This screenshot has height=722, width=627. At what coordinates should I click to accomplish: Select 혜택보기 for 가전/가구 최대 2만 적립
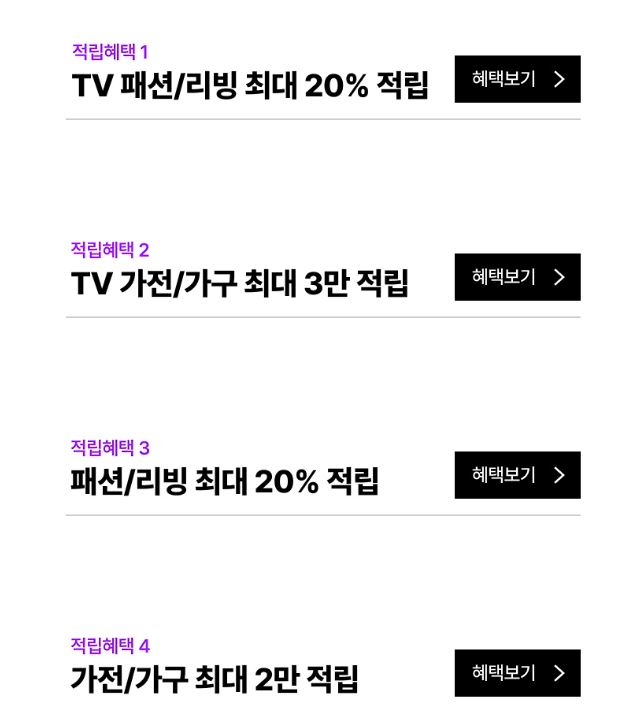click(517, 673)
